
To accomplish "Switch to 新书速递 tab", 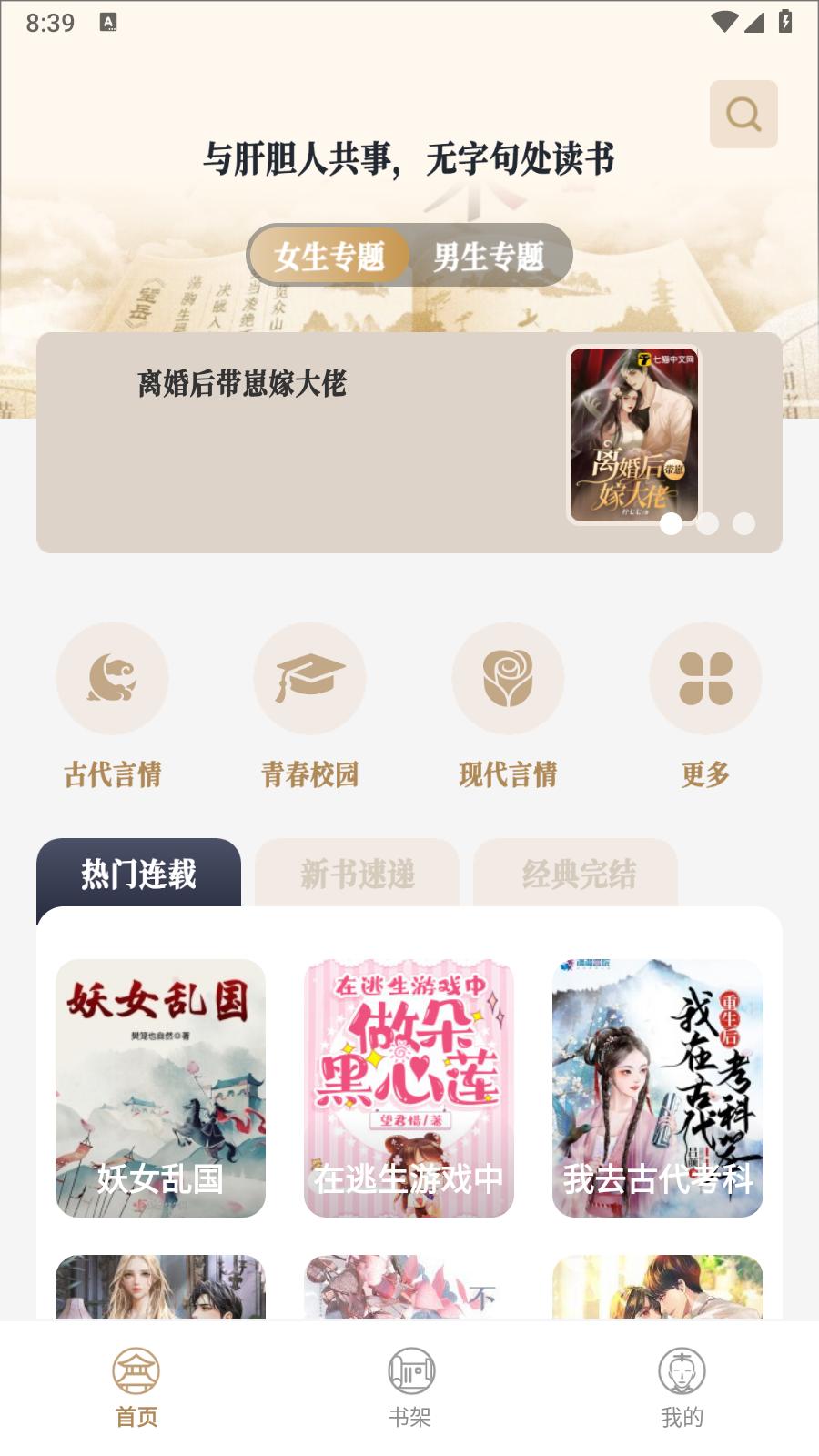I will click(357, 874).
